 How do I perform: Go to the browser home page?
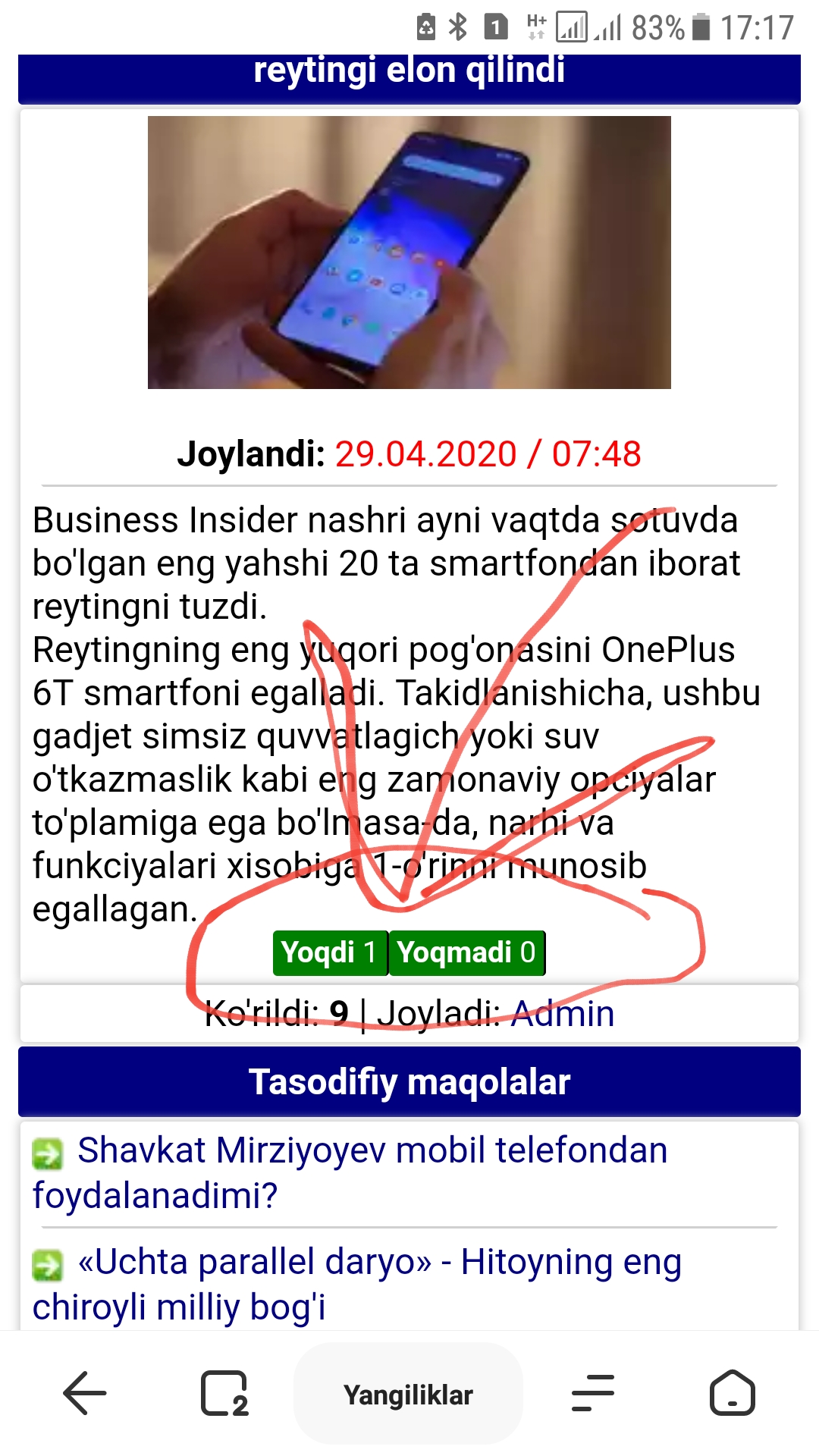click(732, 1394)
